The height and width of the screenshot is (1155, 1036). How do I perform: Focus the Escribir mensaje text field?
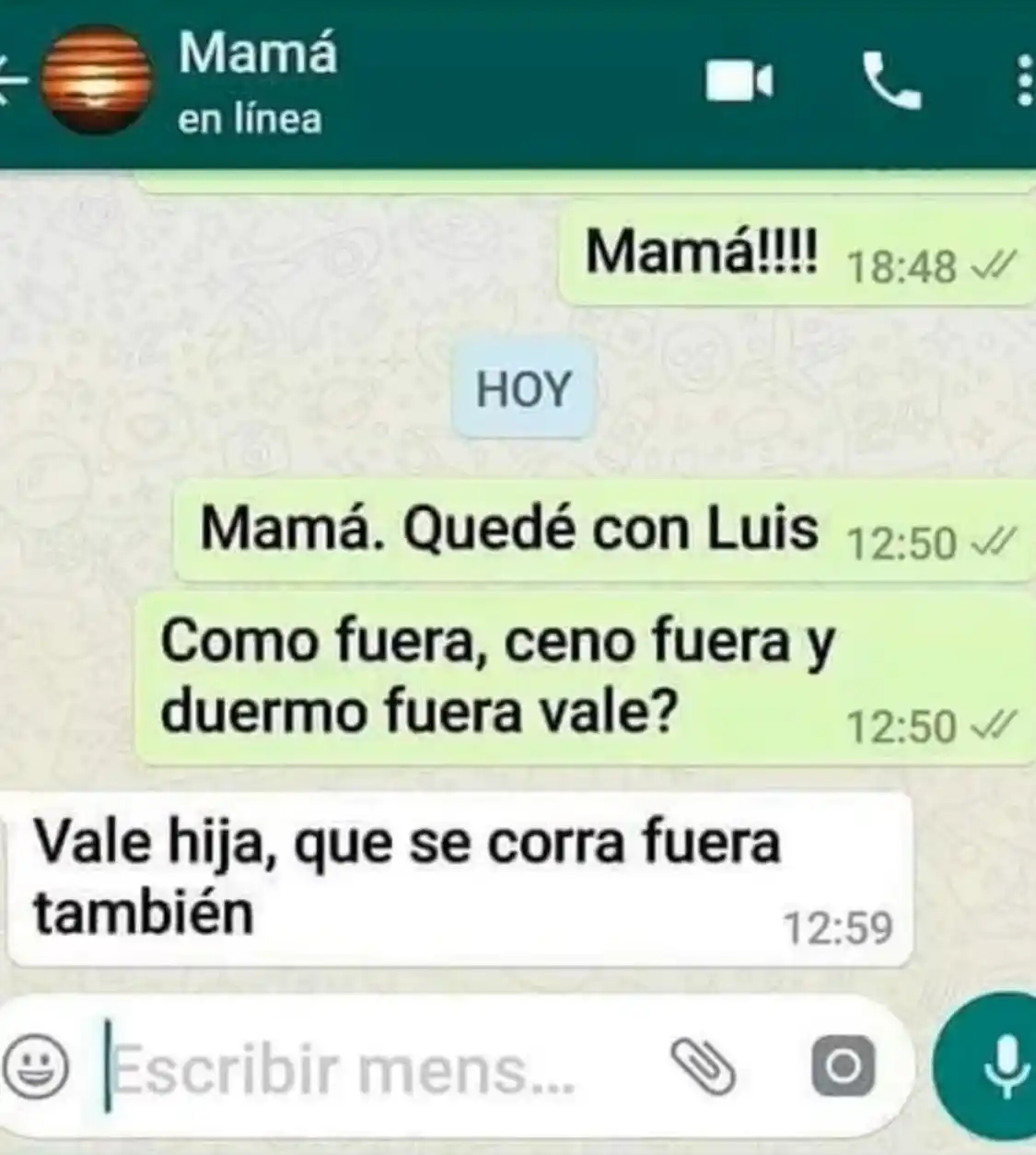pyautogui.click(x=368, y=1069)
